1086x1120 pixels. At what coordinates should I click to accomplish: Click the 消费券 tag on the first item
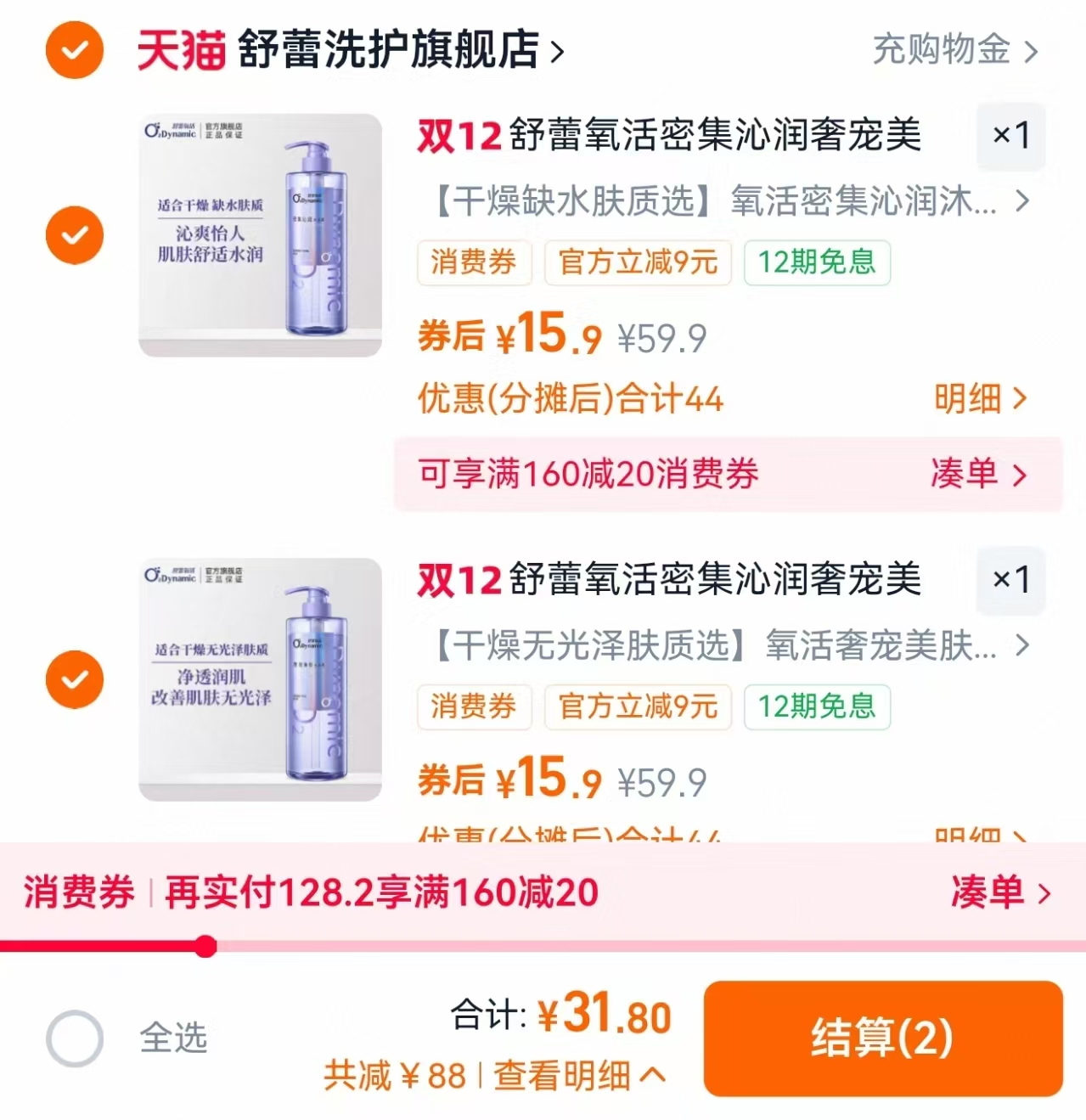(474, 263)
